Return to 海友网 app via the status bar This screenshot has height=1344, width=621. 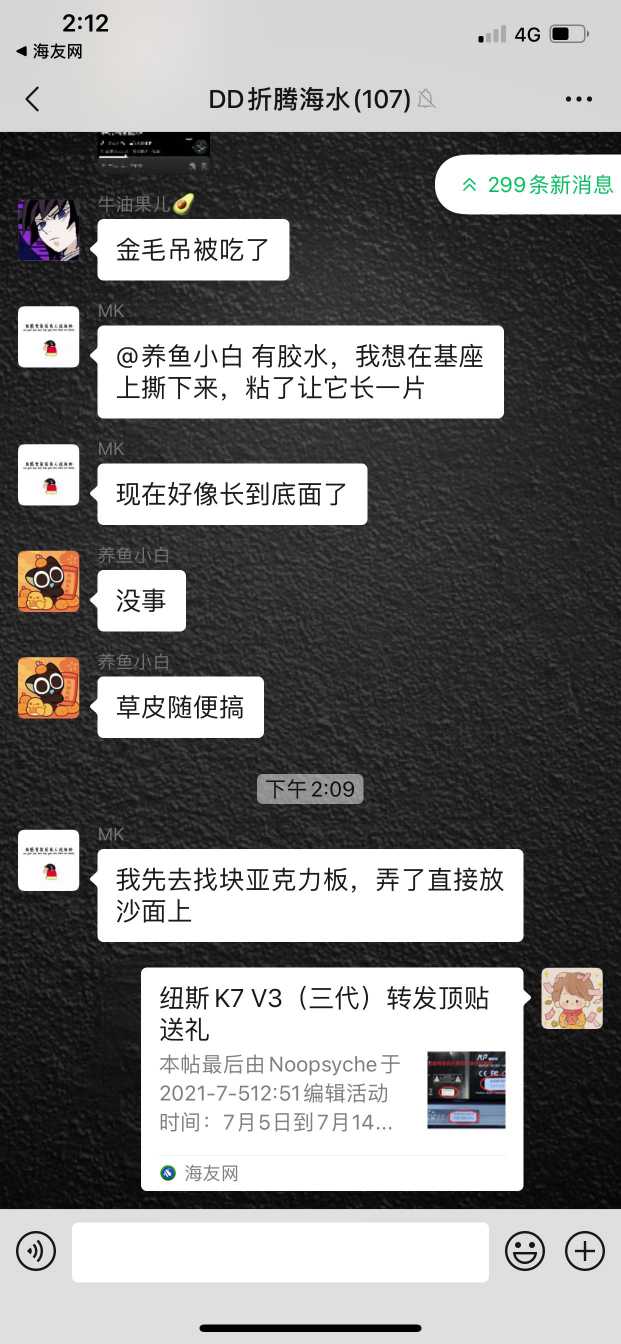(49, 51)
